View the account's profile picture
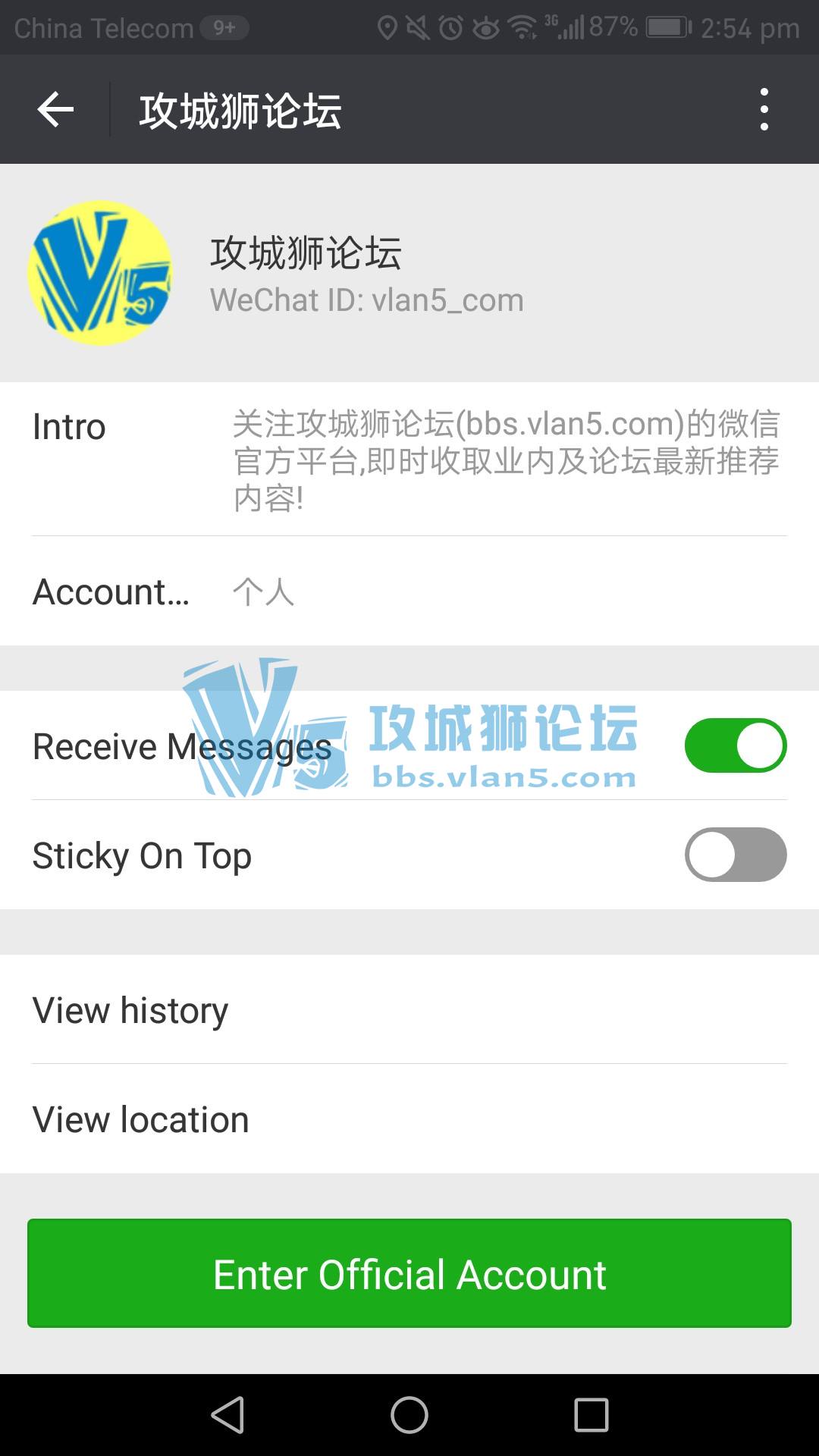This screenshot has width=819, height=1456. [100, 273]
